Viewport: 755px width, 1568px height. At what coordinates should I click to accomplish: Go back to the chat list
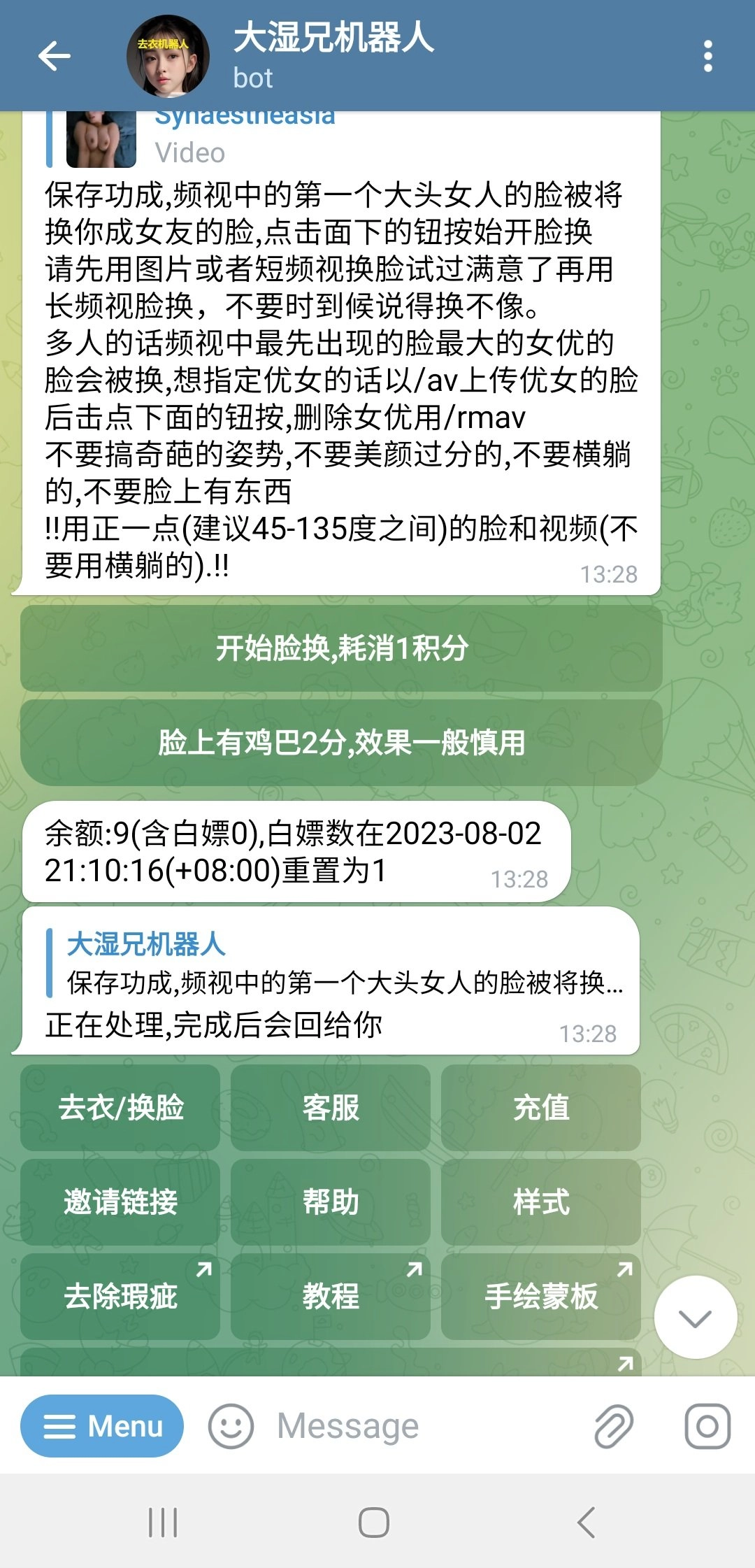(54, 56)
